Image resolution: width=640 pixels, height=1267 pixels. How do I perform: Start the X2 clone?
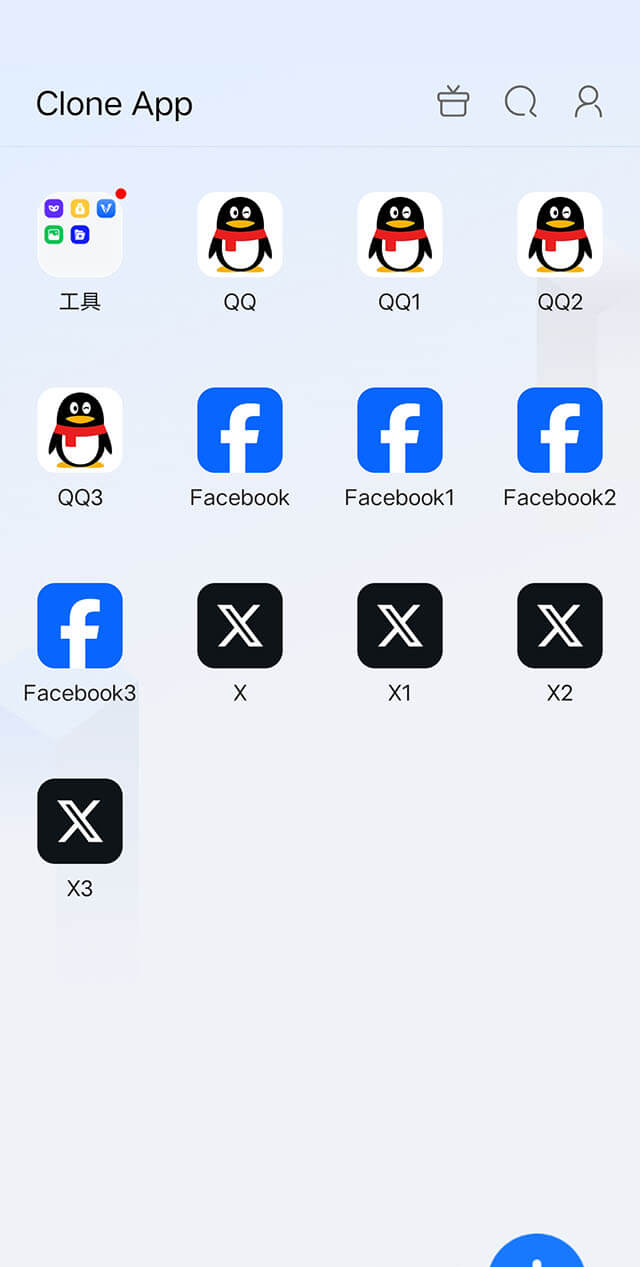[560, 626]
